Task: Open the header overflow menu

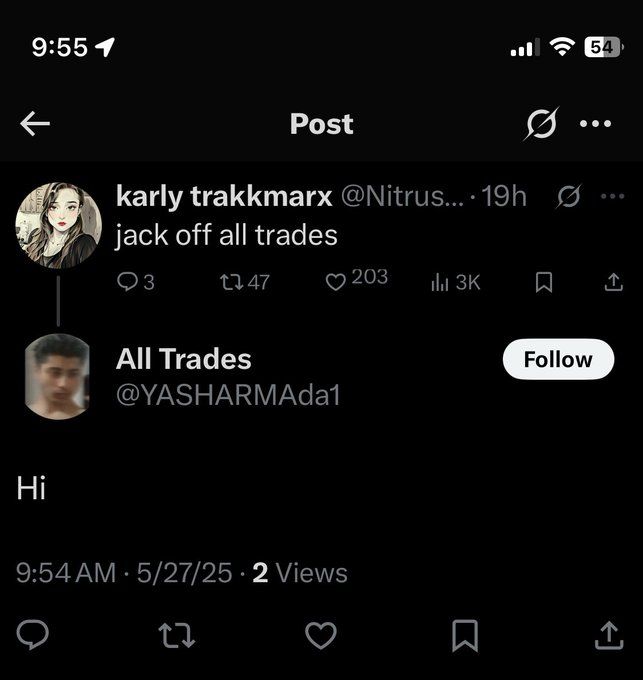Action: point(595,124)
